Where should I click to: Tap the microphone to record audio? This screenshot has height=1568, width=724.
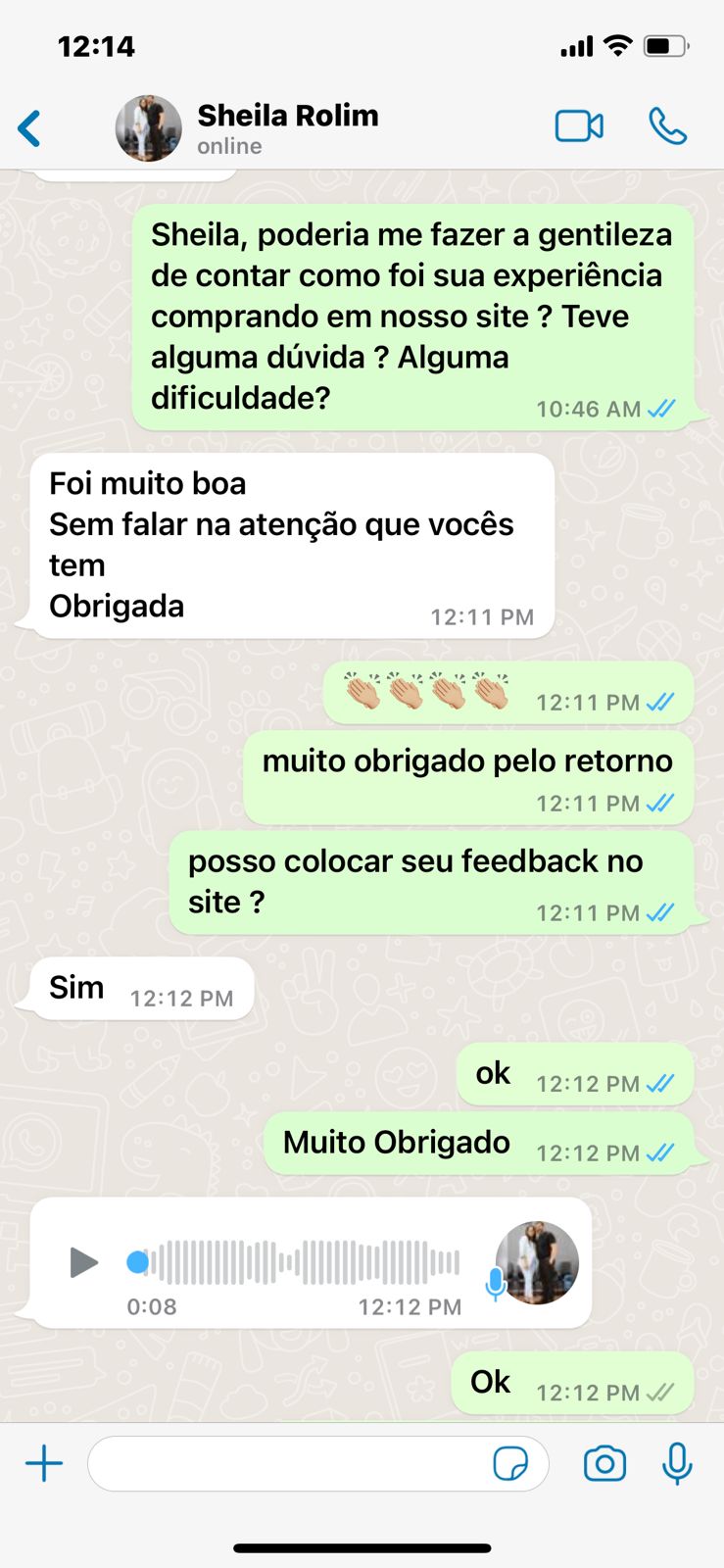point(677,1464)
